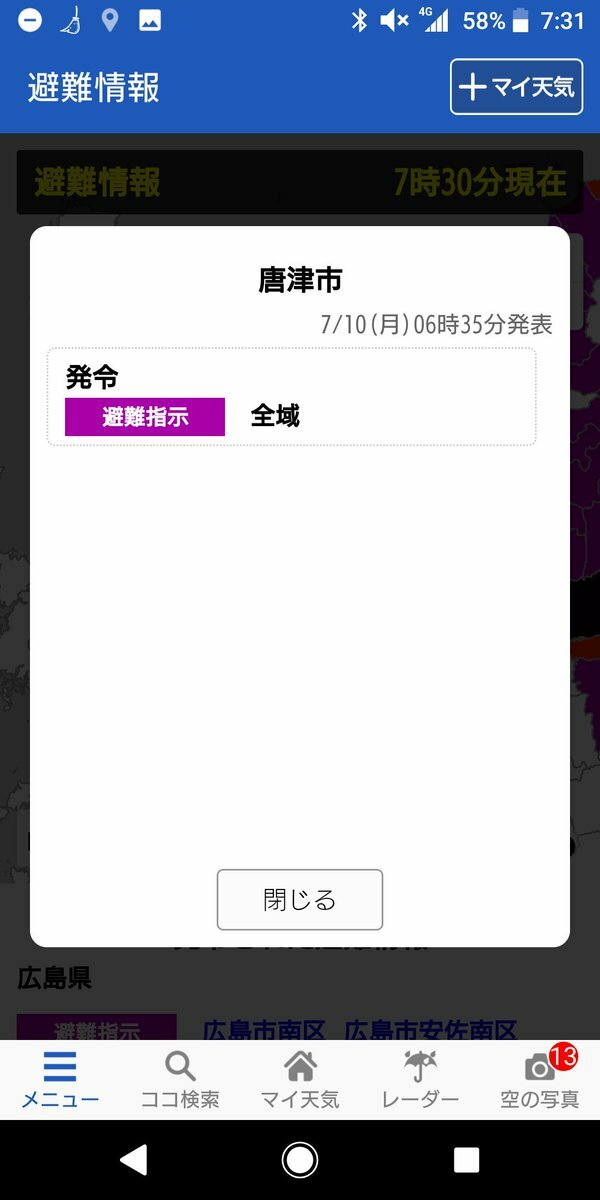The height and width of the screenshot is (1200, 600).
Task: Open the レーダー tab
Action: click(x=420, y=1080)
